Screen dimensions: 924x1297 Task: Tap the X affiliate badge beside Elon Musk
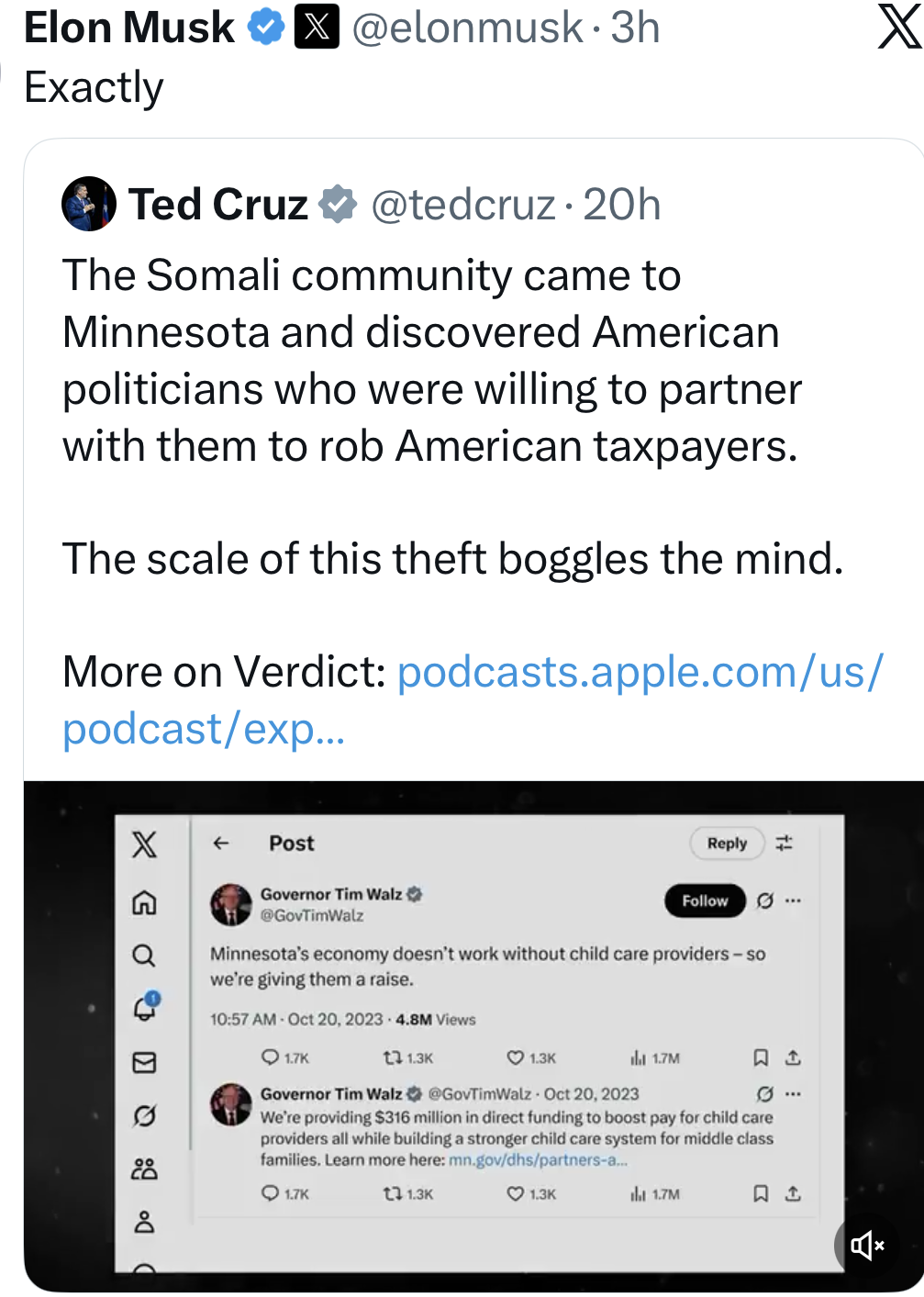(317, 27)
